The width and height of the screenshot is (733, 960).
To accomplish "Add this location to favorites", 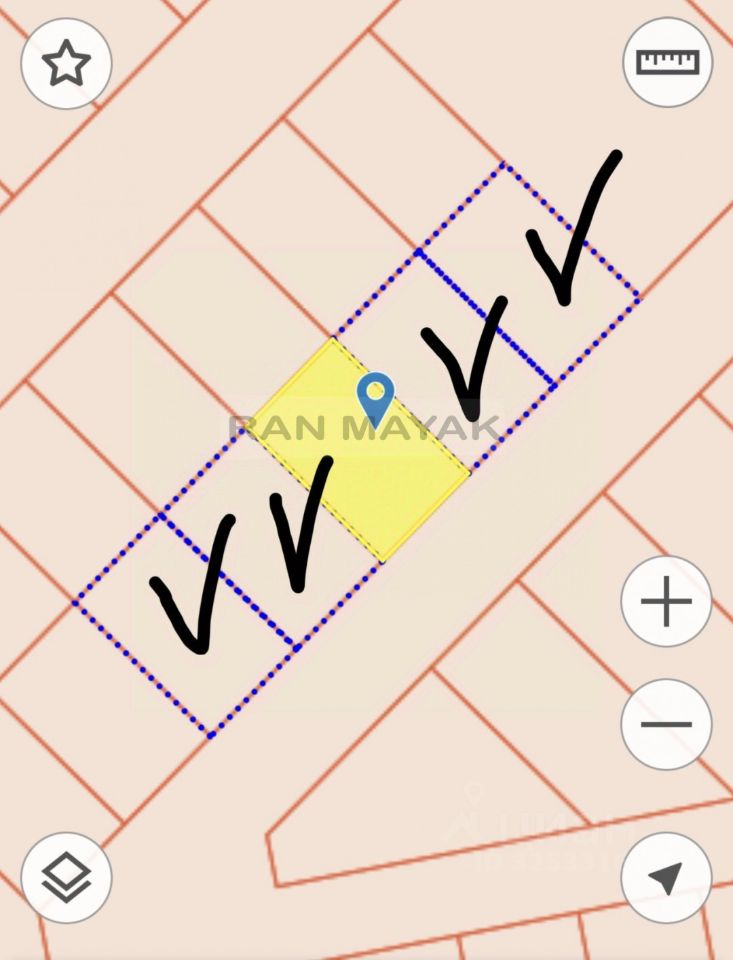I will (66, 63).
